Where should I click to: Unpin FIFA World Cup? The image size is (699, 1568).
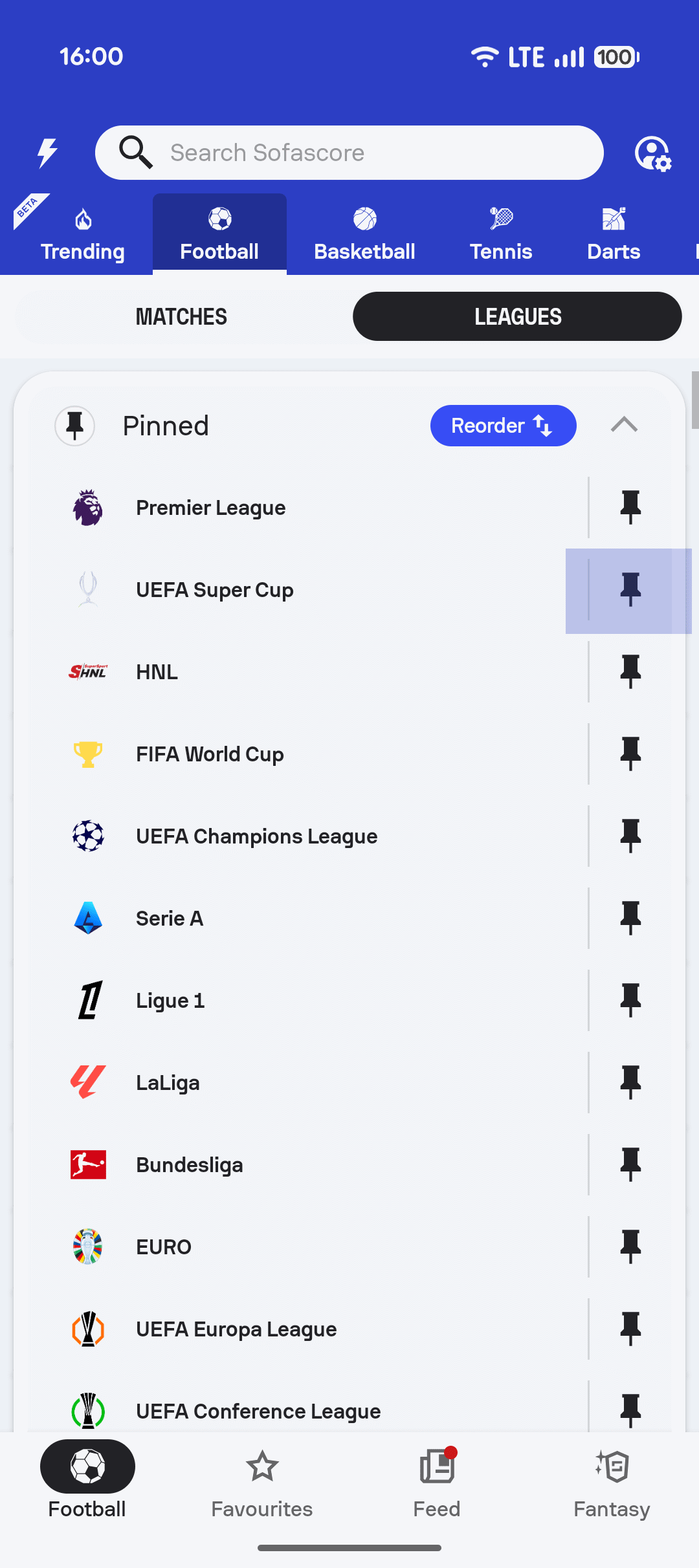630,754
